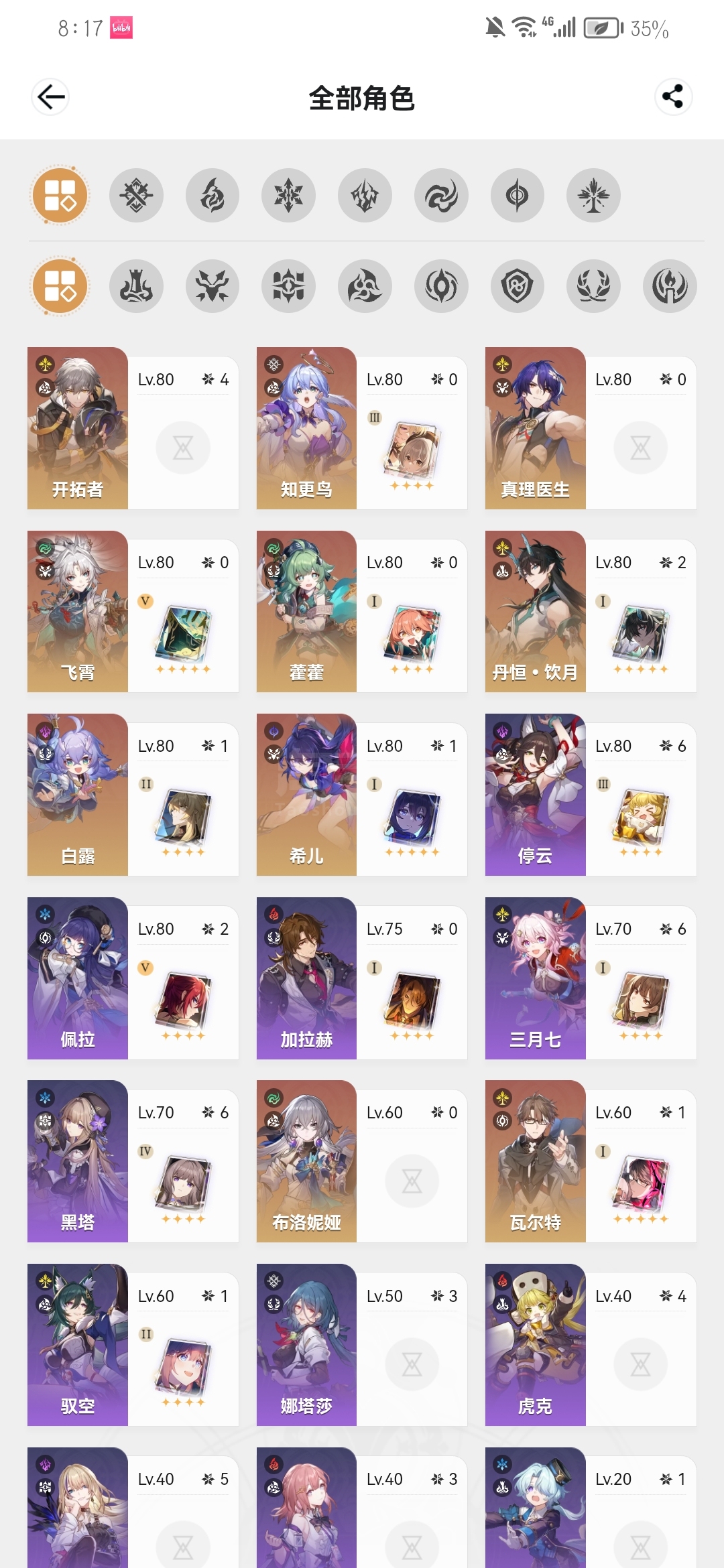View 丹恒•饮月 character details
The image size is (724, 1568).
click(x=591, y=611)
